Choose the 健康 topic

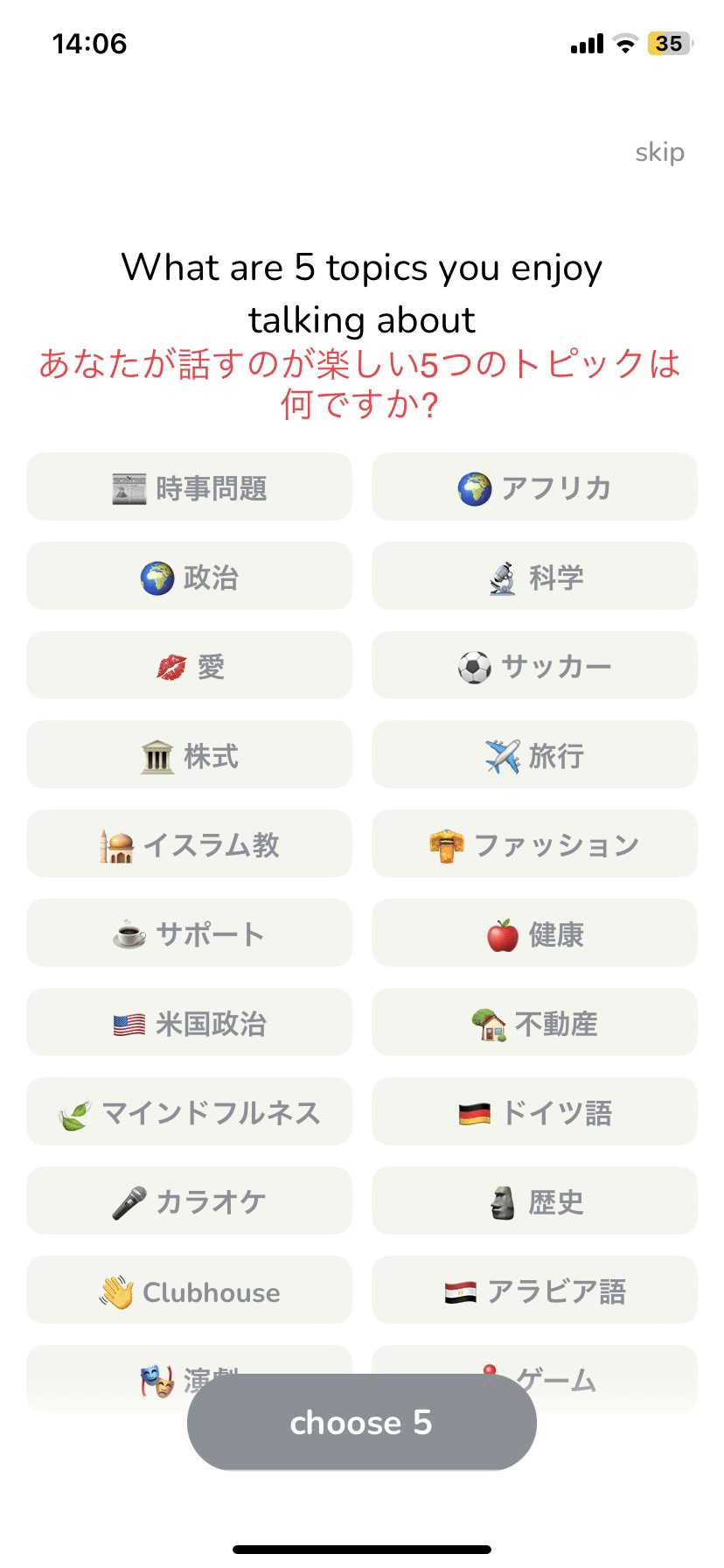(x=534, y=934)
